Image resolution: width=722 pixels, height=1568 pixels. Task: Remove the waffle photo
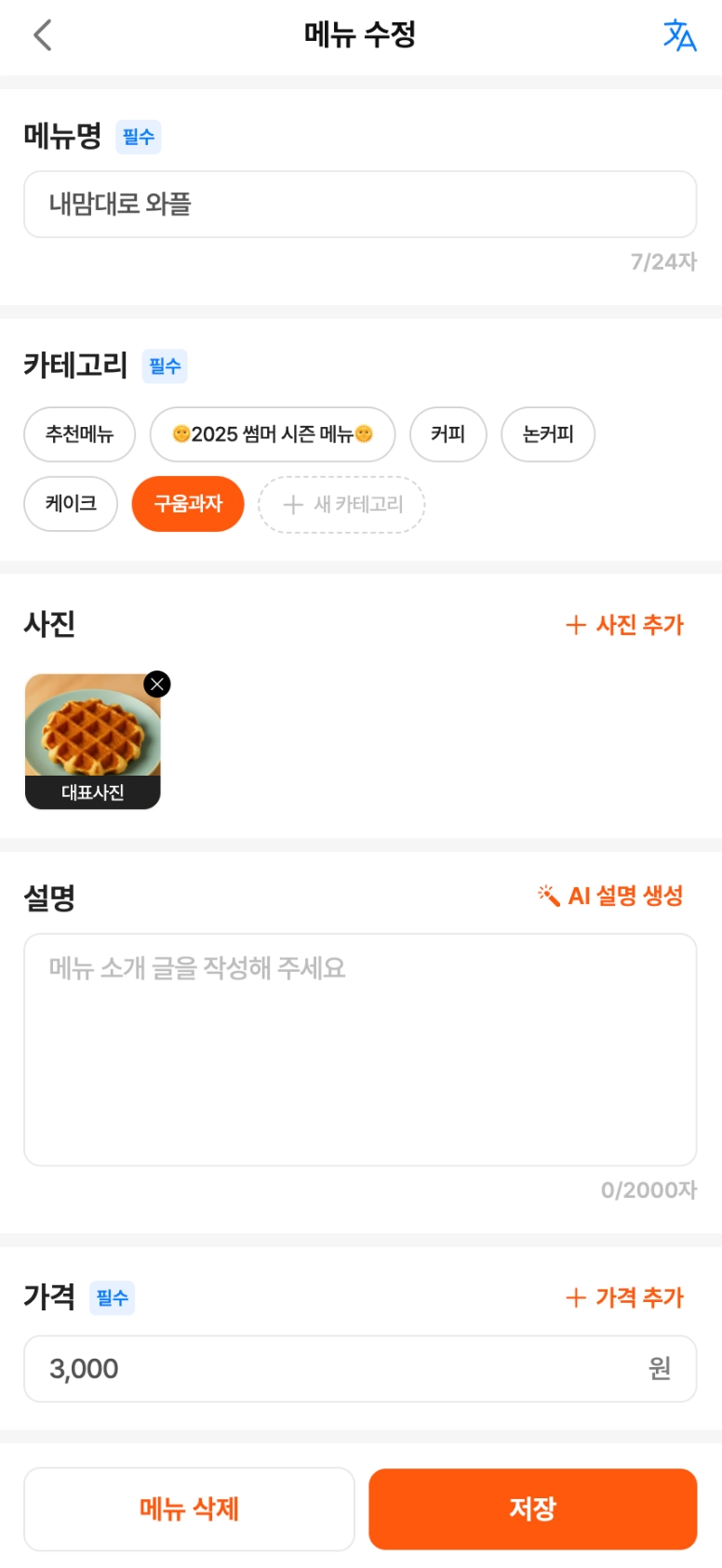(157, 684)
